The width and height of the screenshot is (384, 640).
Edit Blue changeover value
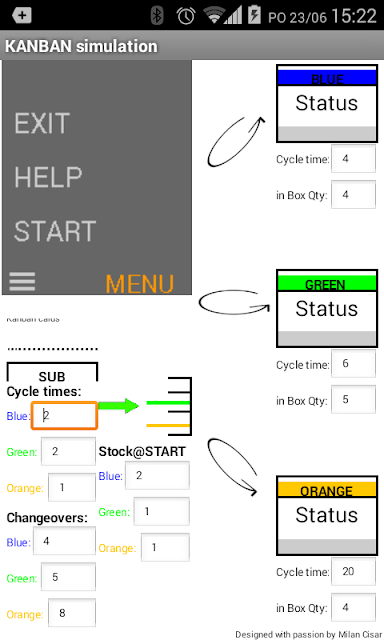(x=64, y=541)
